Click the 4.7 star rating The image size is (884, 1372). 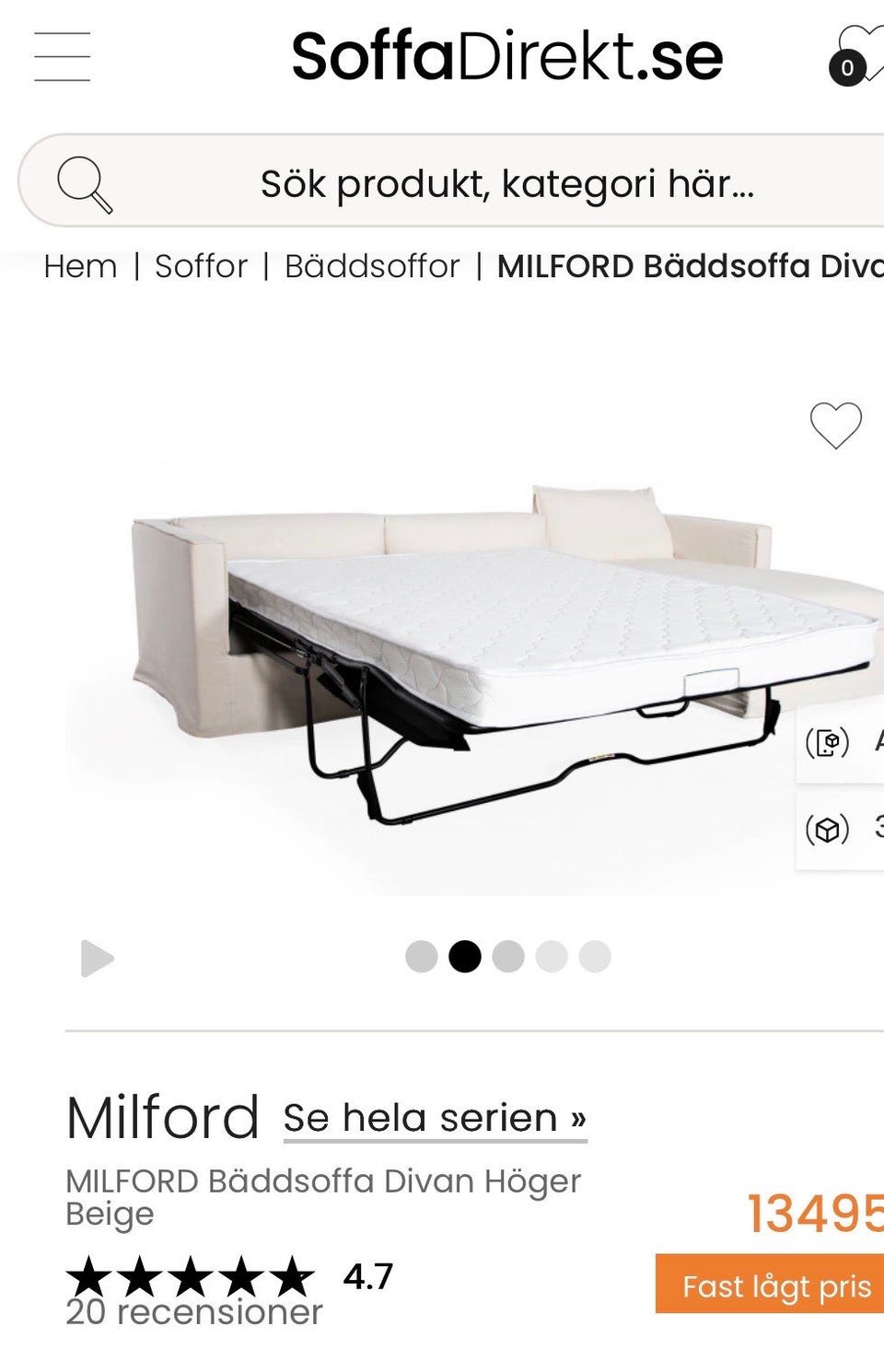366,1276
